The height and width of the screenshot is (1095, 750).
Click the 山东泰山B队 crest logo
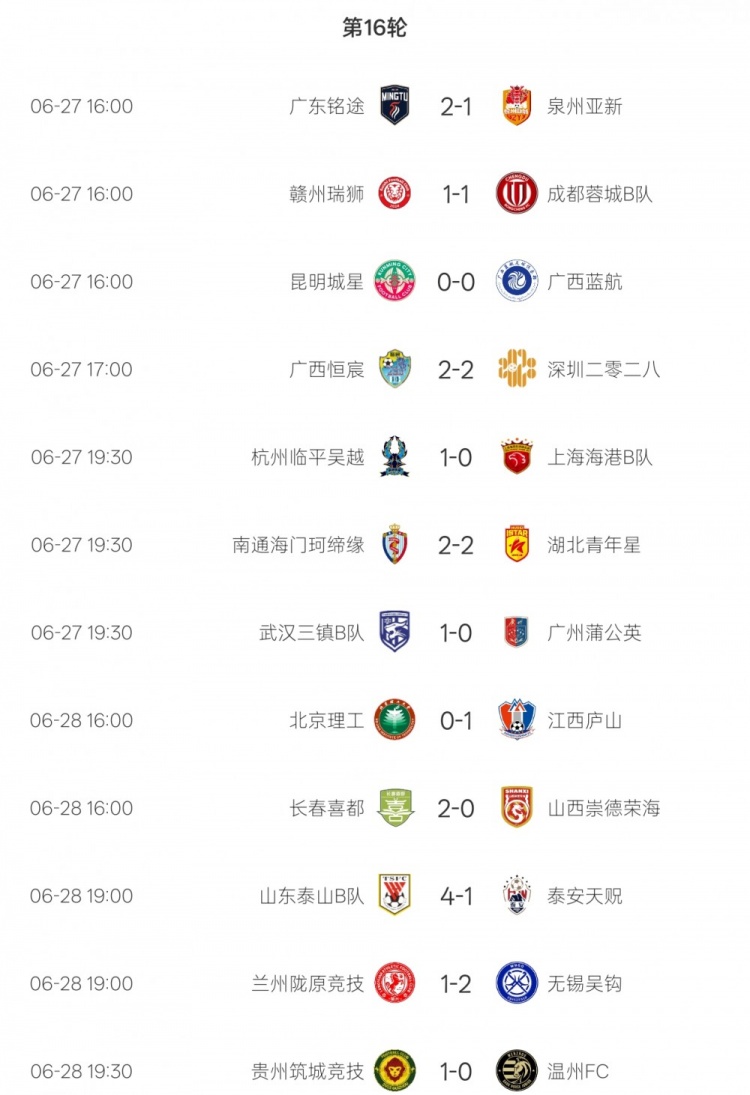click(394, 896)
